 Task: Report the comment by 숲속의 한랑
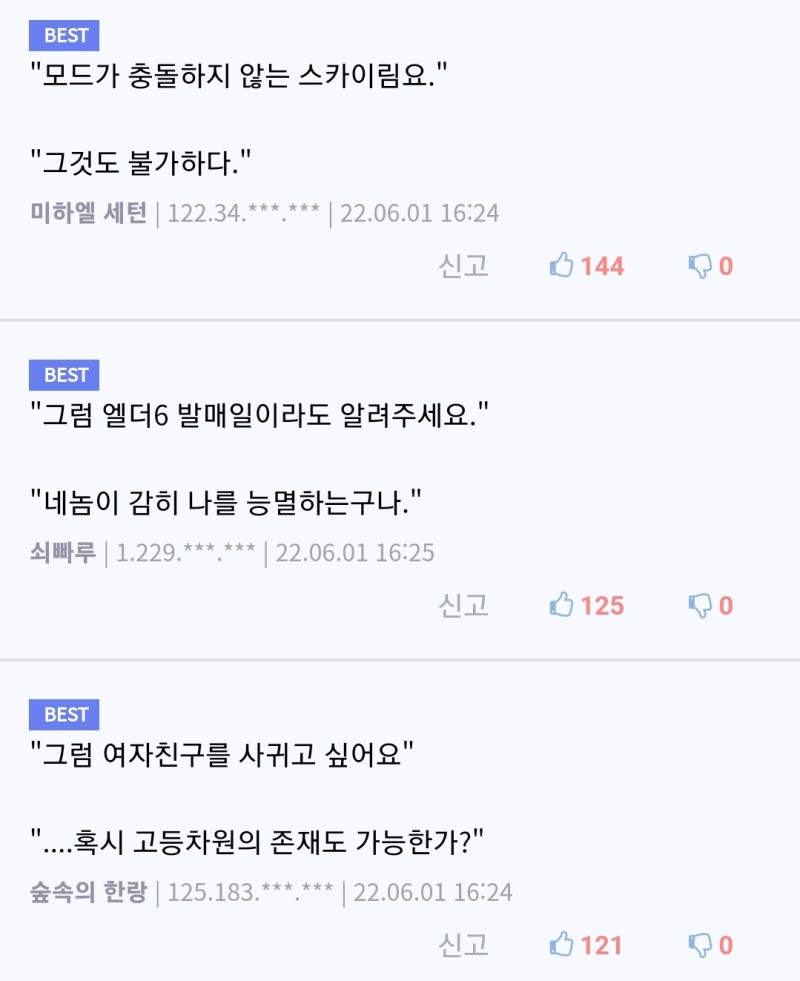pos(463,945)
